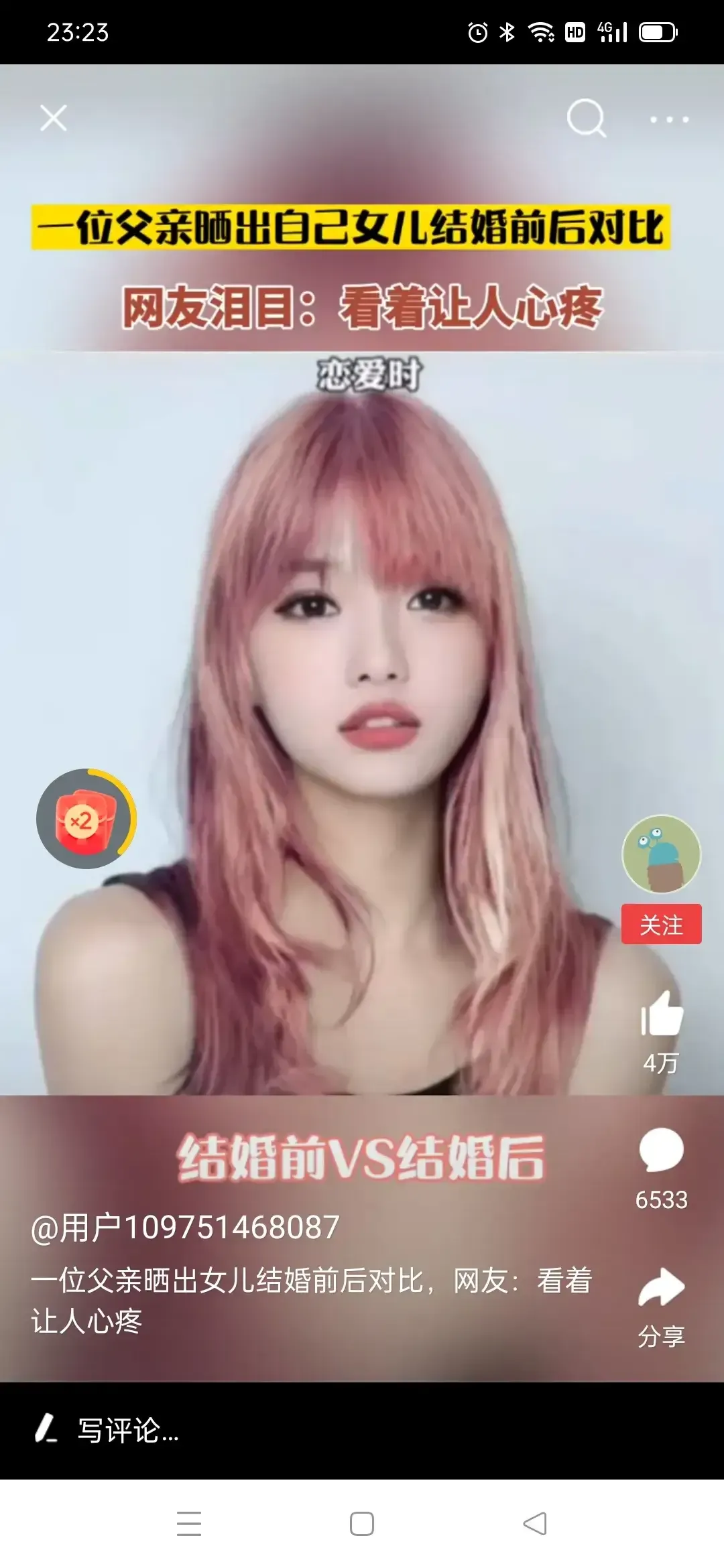The image size is (724, 1568).
Task: Share the video via 分享 arrow
Action: click(661, 1288)
